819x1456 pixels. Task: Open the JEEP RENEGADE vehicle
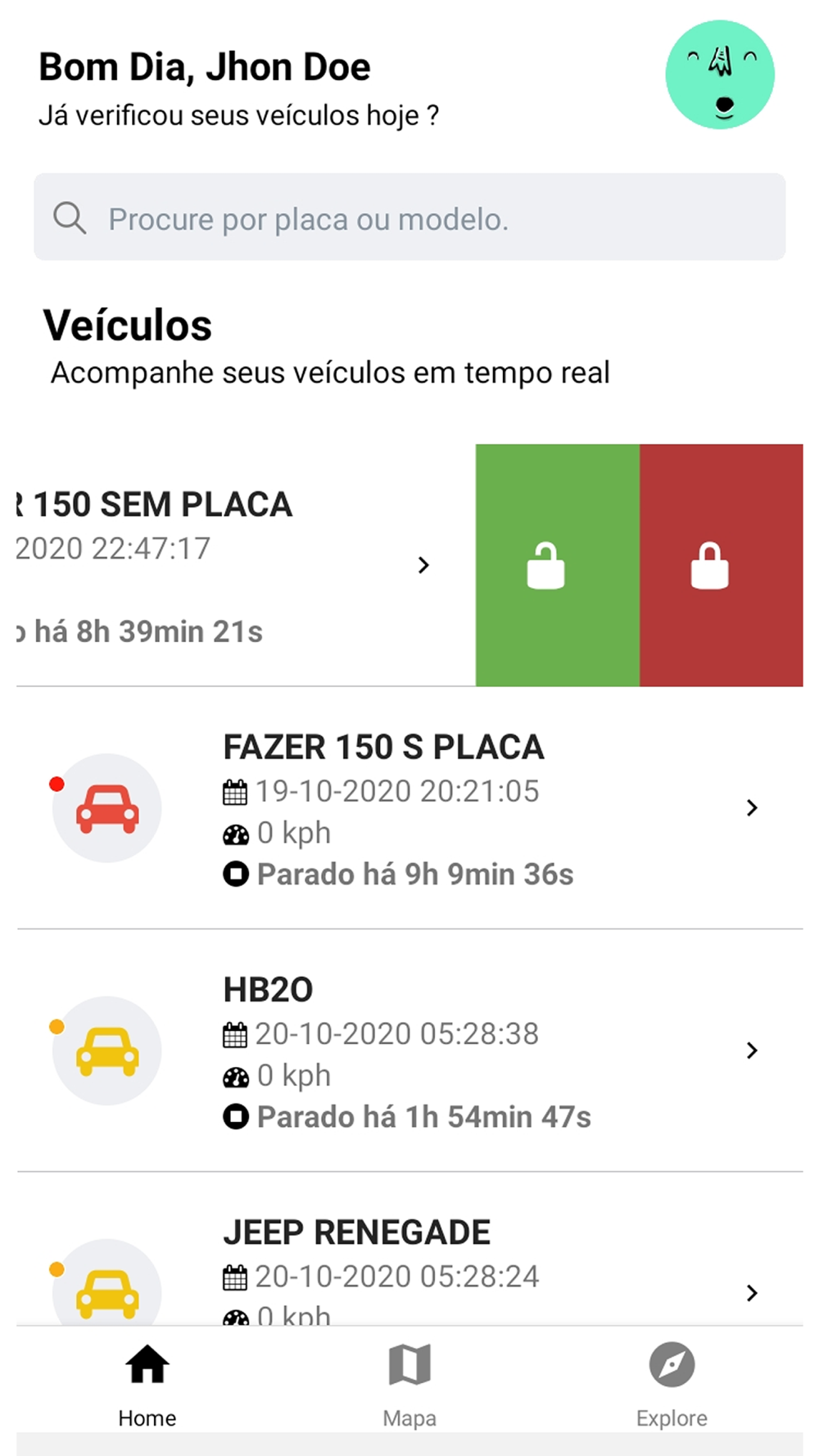pos(409,1250)
